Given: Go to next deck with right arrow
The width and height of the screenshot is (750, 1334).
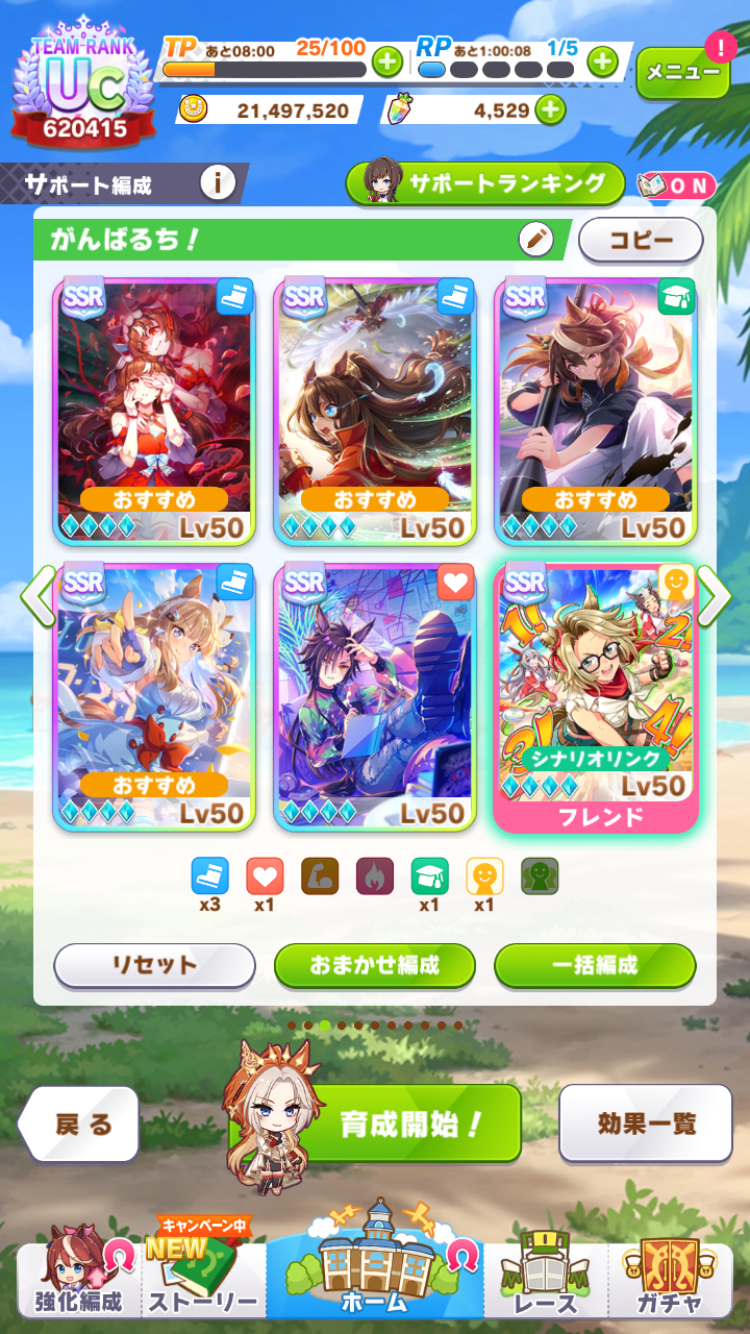Looking at the screenshot, I should click(713, 596).
